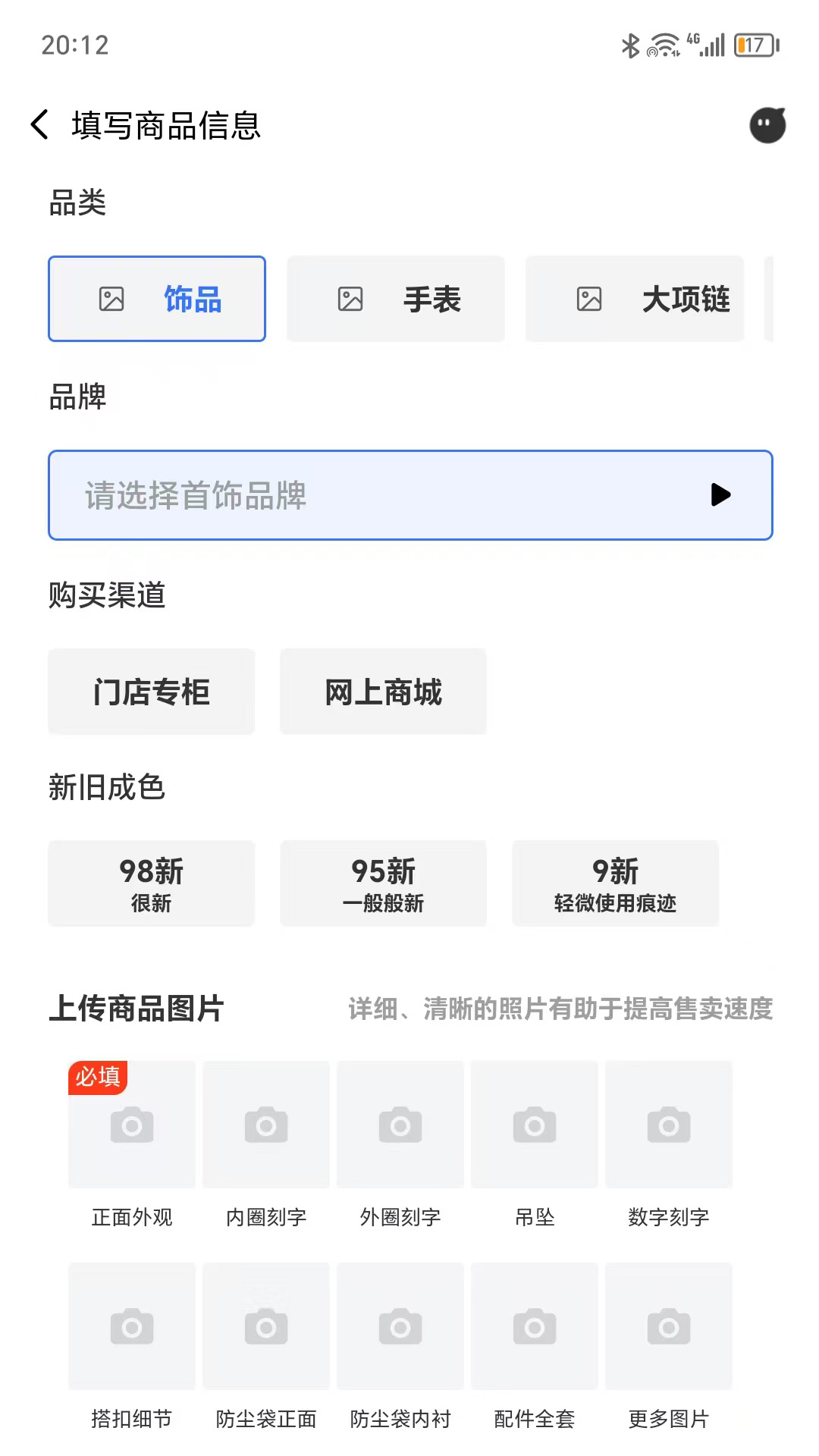Tap camera icon to add 吊坠 photo
Viewport: 819px width, 1456px height.
click(x=535, y=1125)
